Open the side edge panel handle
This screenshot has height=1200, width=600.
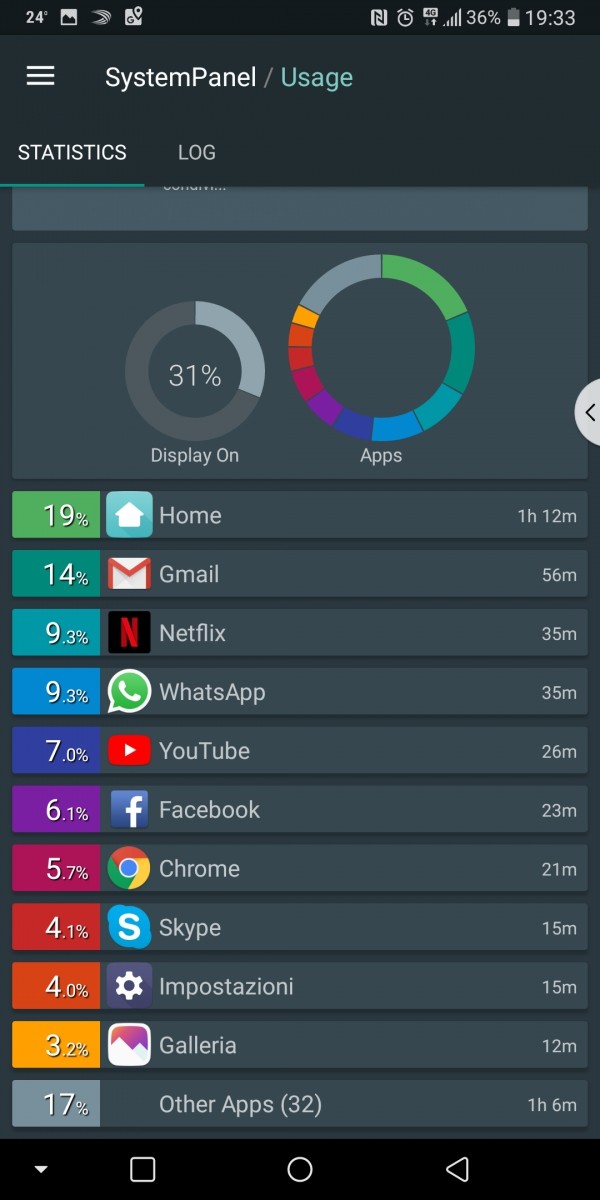click(588, 412)
